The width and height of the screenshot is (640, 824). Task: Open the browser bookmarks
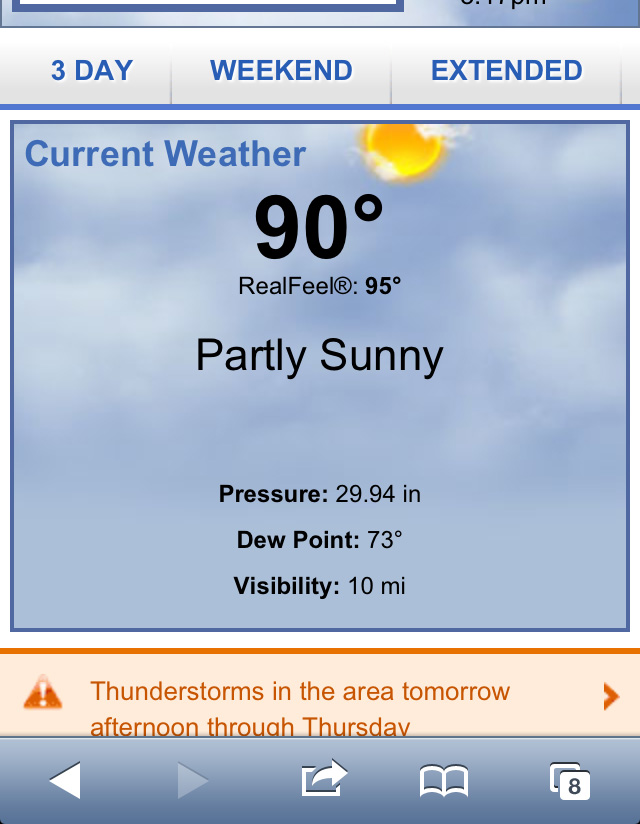tap(444, 781)
